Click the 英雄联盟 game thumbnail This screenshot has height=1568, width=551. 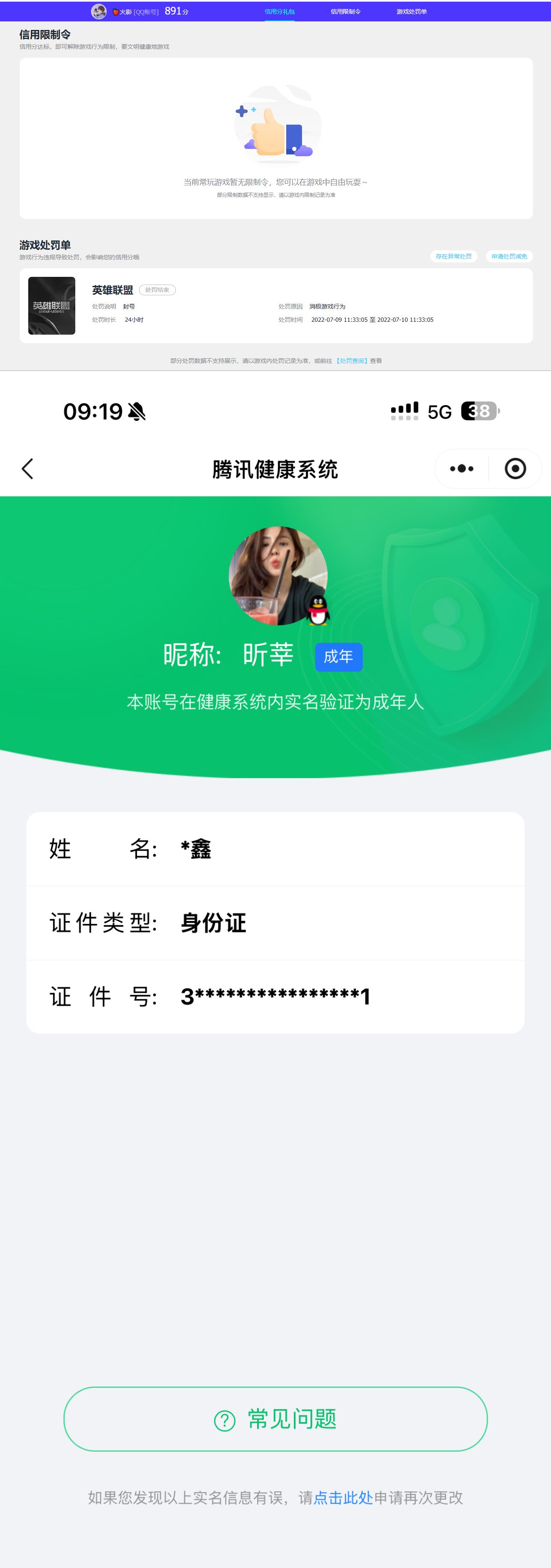(x=52, y=306)
